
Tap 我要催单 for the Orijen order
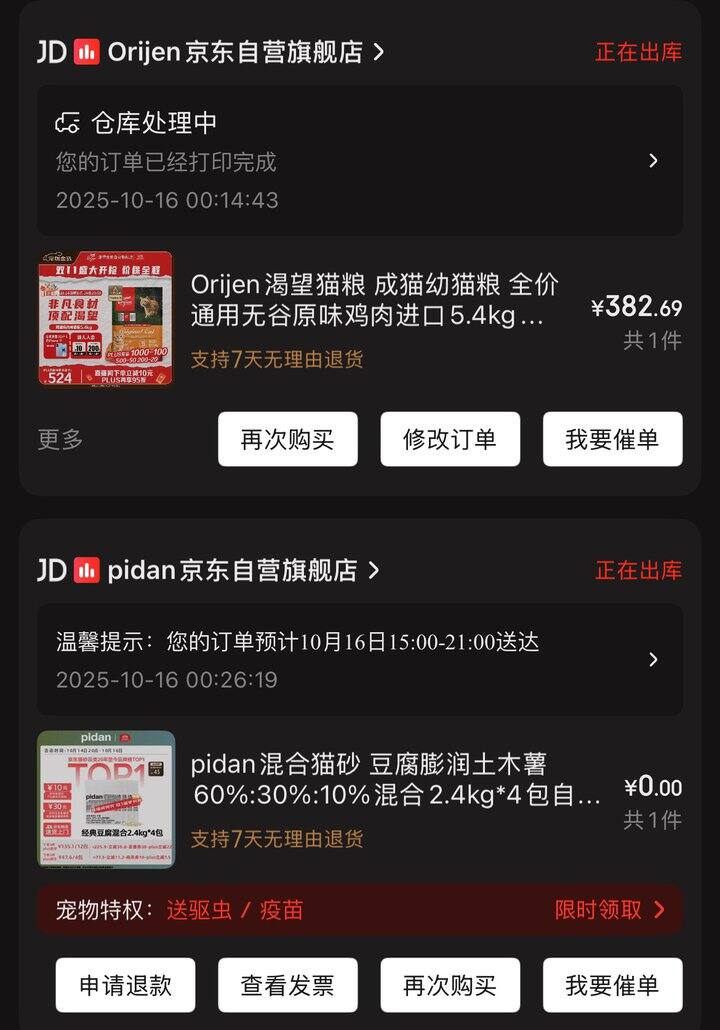612,439
